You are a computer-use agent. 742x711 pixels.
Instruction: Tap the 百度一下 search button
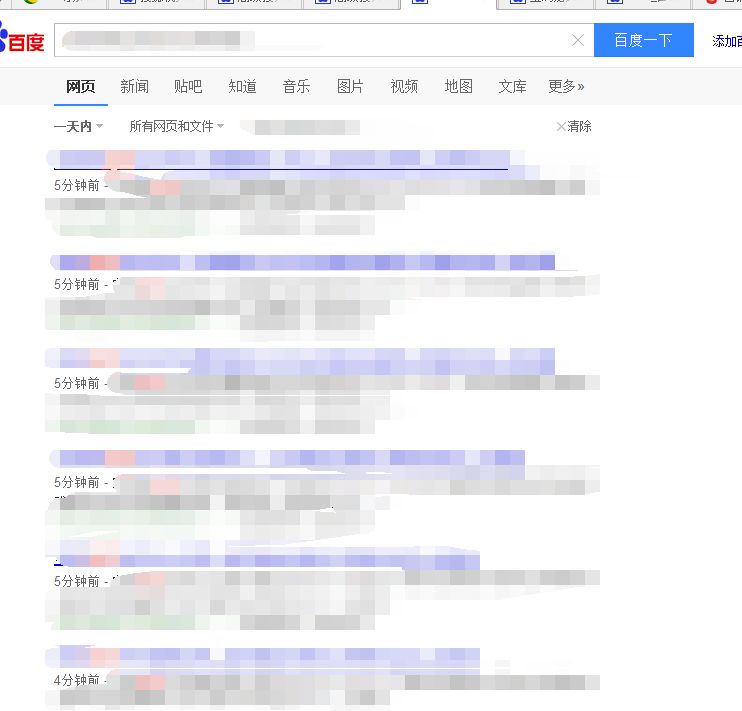tap(643, 40)
